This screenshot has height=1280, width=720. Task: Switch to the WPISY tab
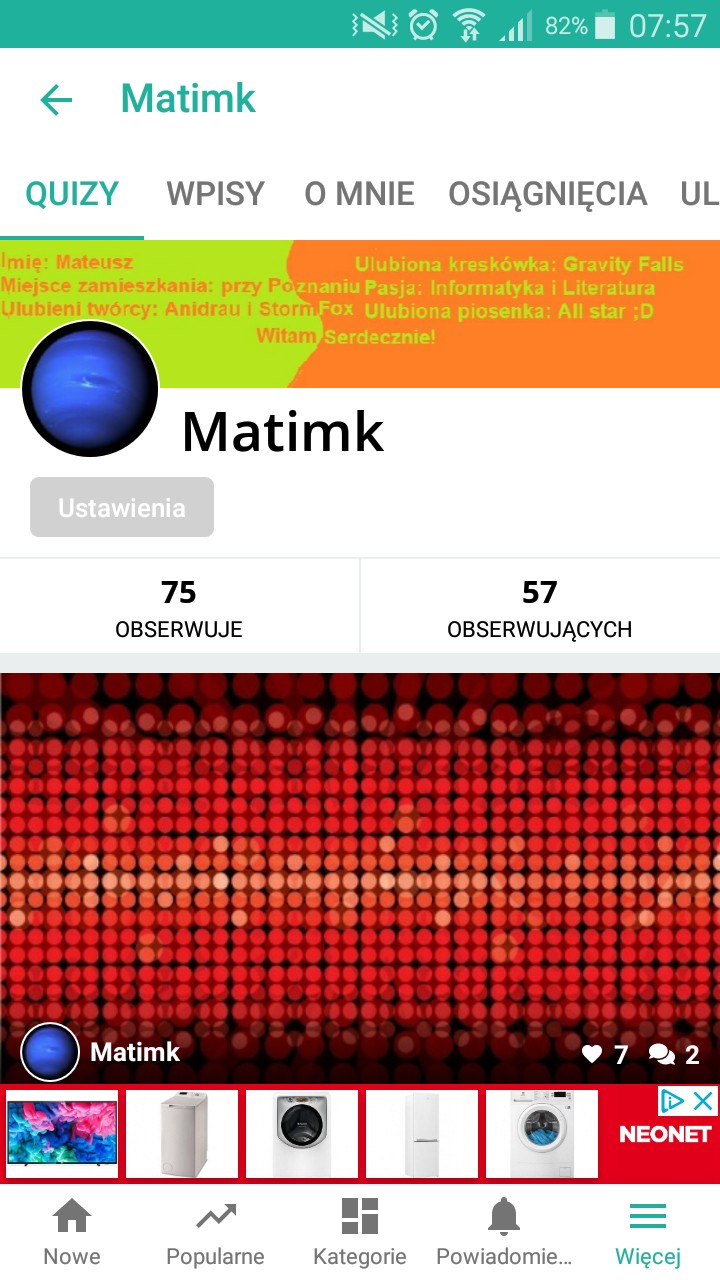pyautogui.click(x=215, y=193)
